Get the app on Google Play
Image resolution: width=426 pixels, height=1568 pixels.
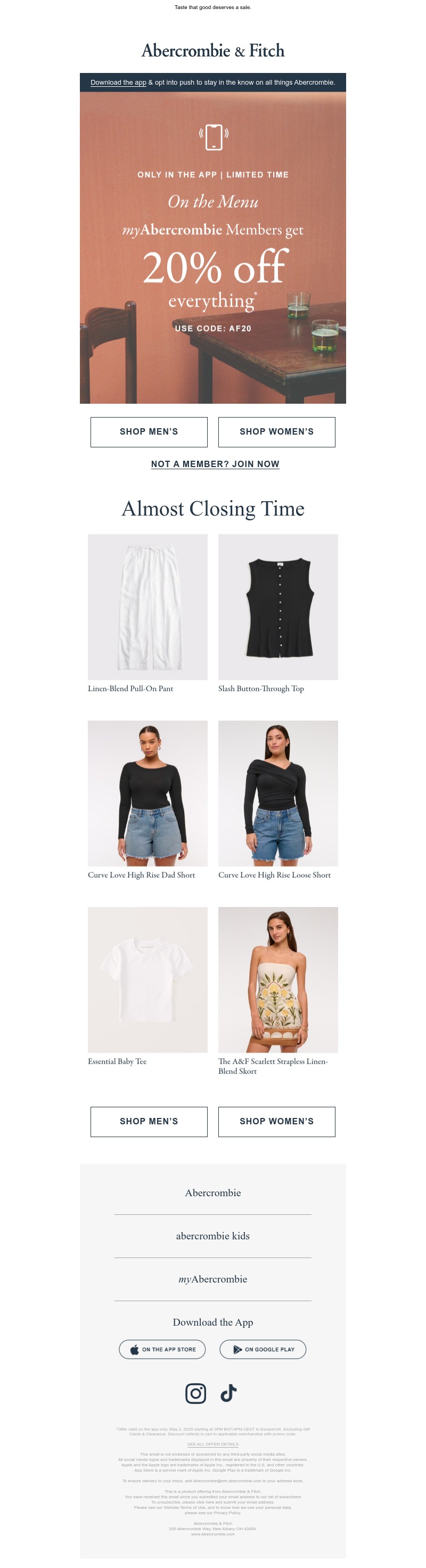[263, 1349]
